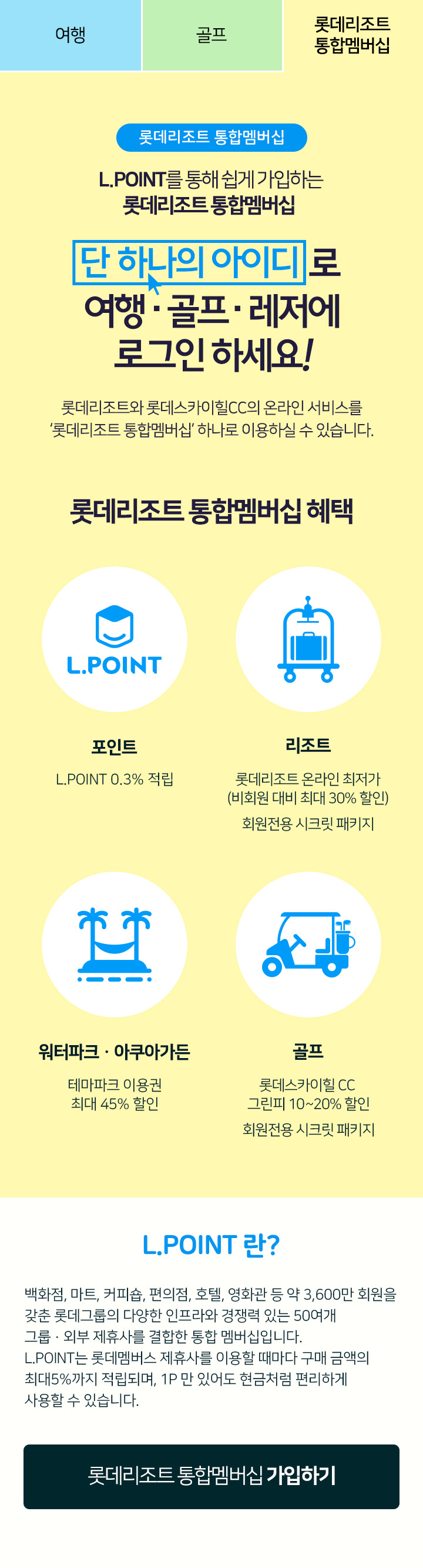Image resolution: width=423 pixels, height=1568 pixels.
Task: Switch to the 골프 tab
Action: coord(211,35)
